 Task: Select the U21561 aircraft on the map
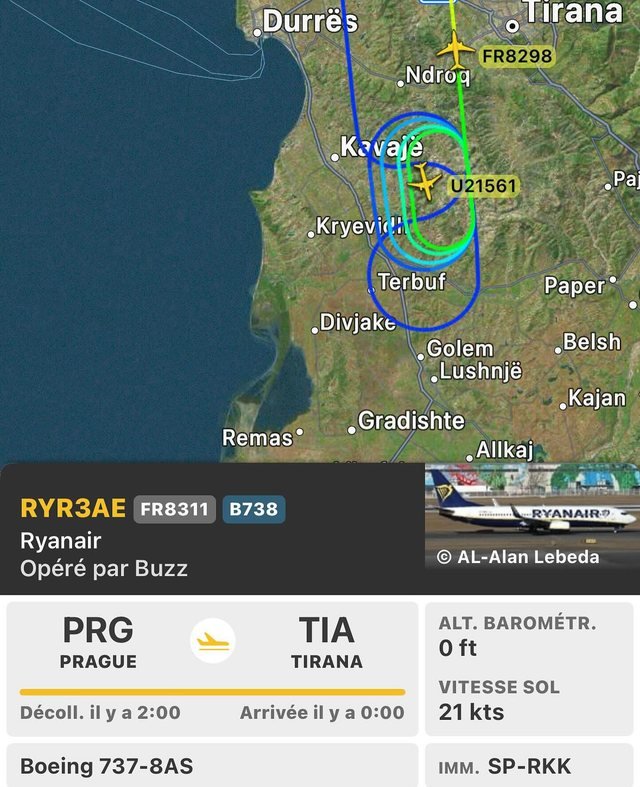425,183
